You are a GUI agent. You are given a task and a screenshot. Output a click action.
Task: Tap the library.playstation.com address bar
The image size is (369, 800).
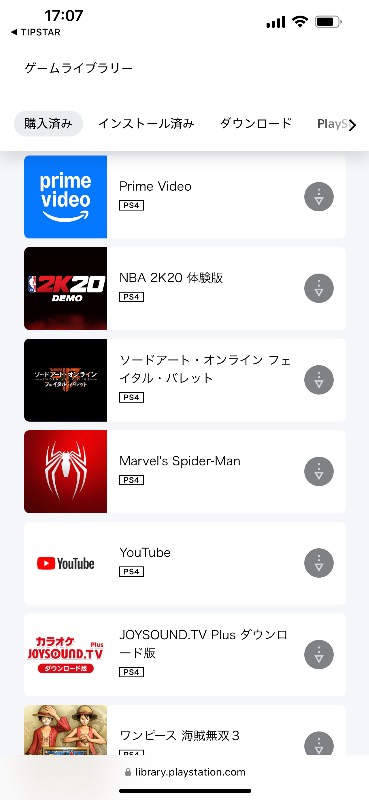185,772
